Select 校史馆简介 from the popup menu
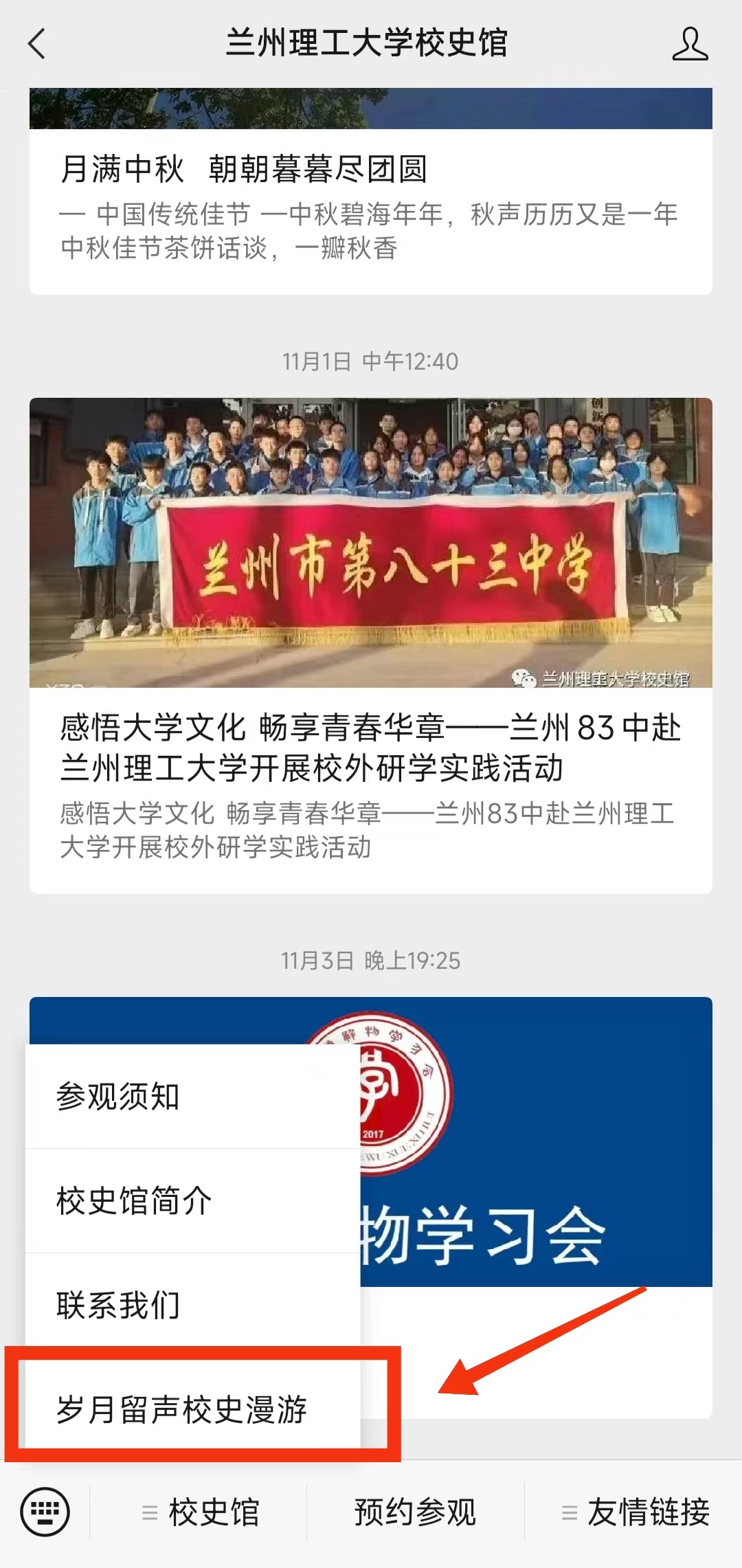This screenshot has width=742, height=1568. [192, 1200]
